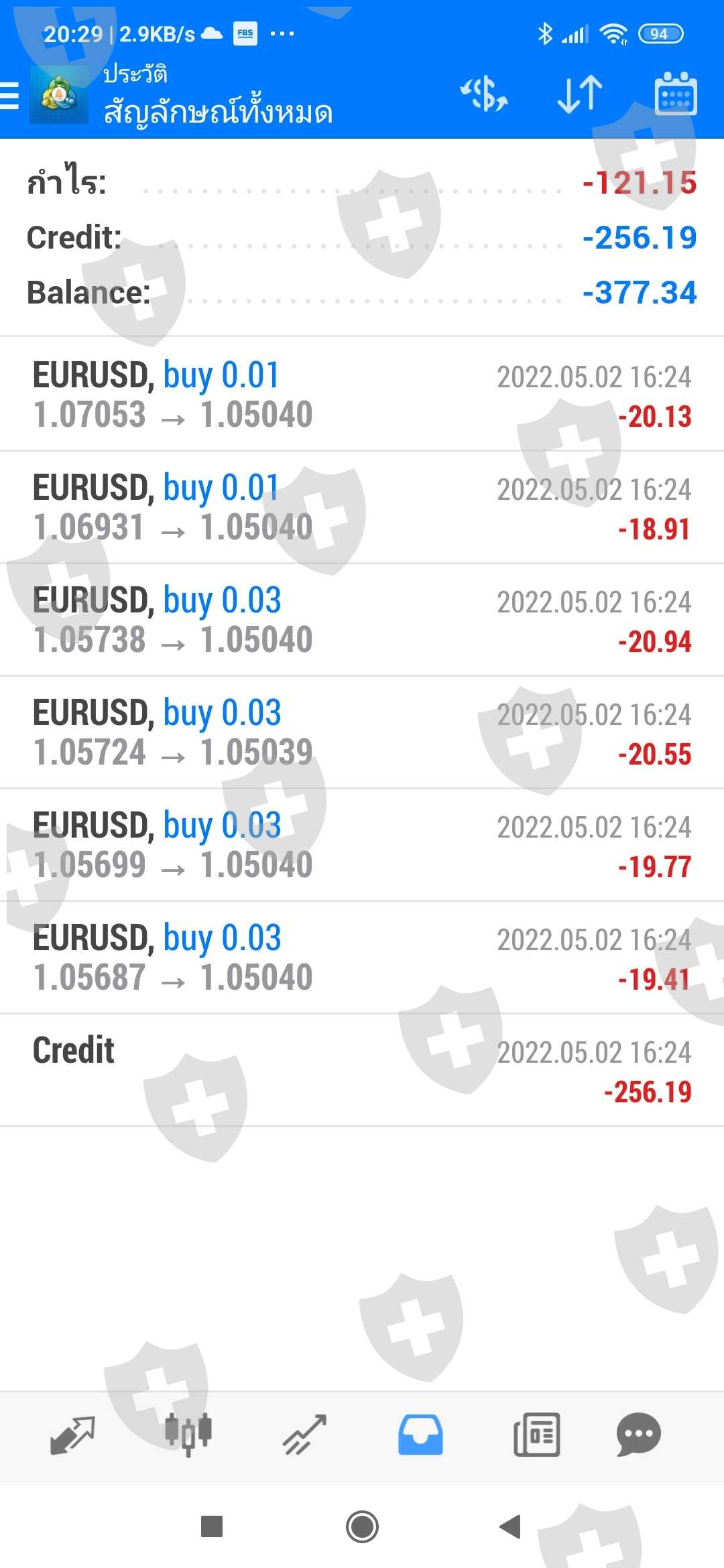Image resolution: width=724 pixels, height=1568 pixels.
Task: Open EURUSD buy 0.01 trade at 1.07053
Action: click(362, 395)
